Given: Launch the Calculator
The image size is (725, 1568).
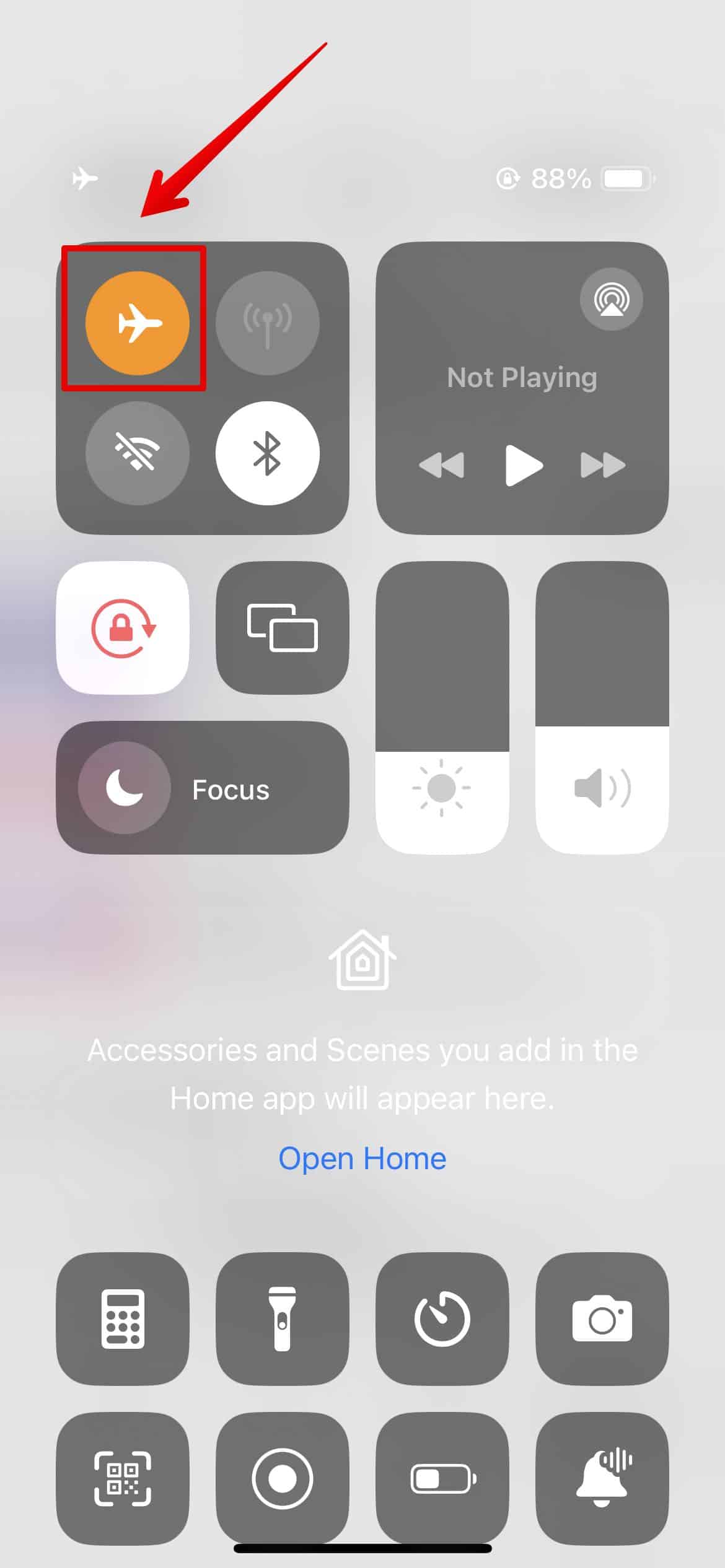Looking at the screenshot, I should tap(123, 1319).
